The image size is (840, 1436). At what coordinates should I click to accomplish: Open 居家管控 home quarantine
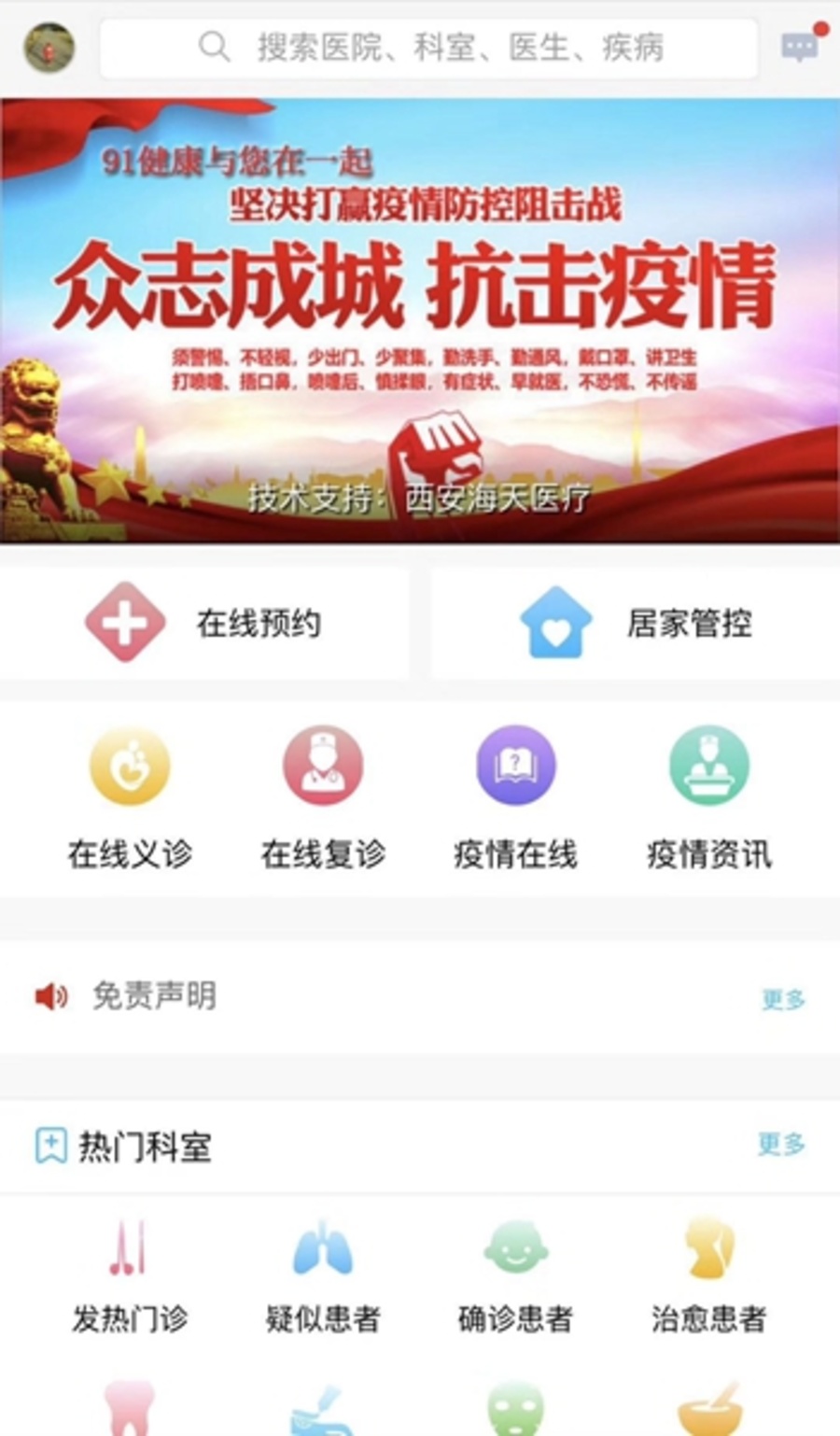636,623
